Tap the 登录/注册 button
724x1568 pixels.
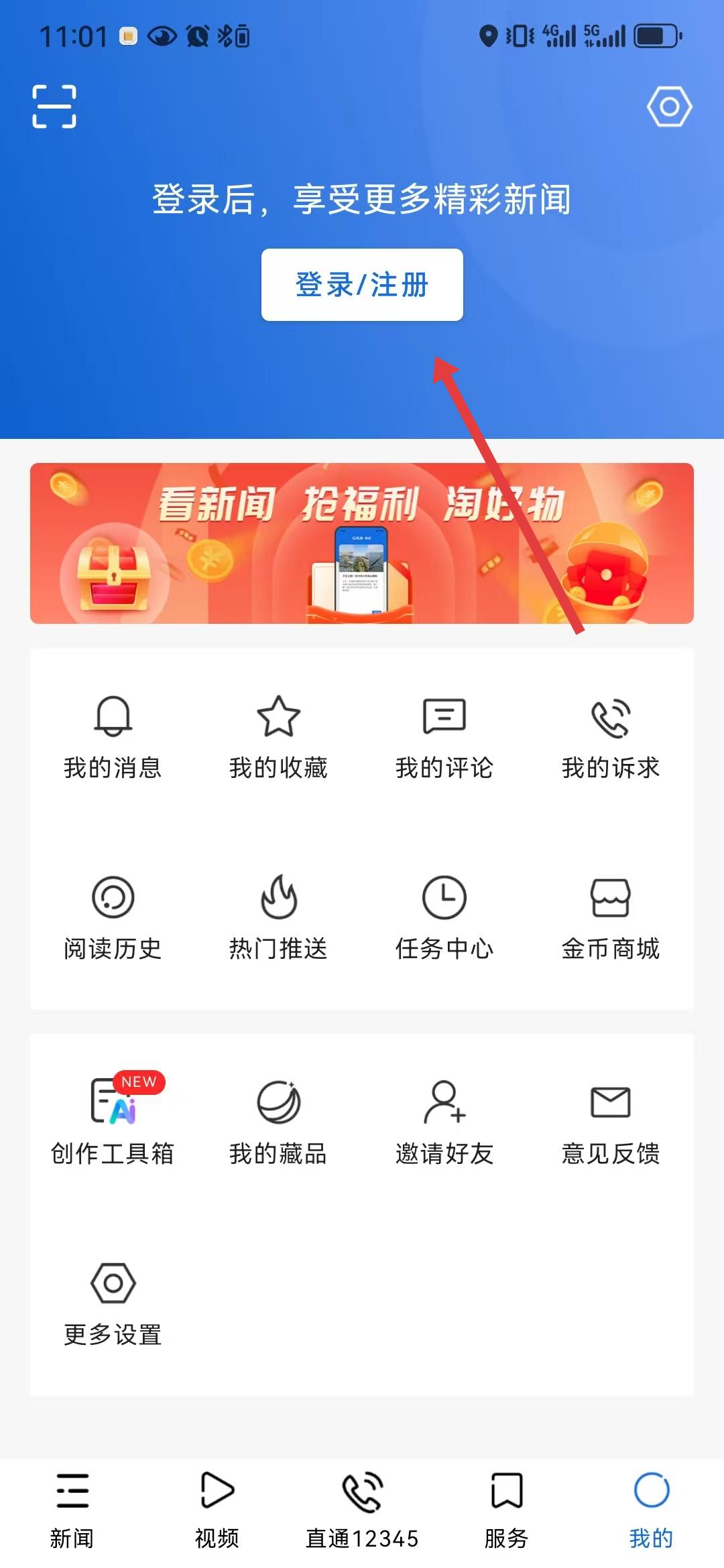[362, 285]
